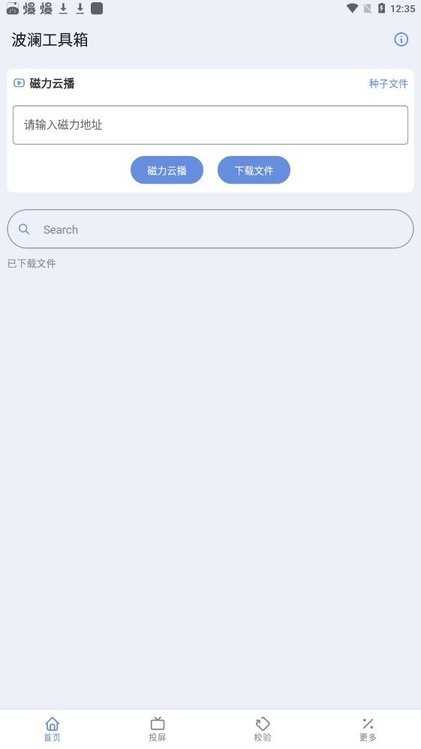This screenshot has width=421, height=749.
Task: Tap the 磁力云播 button
Action: pyautogui.click(x=167, y=170)
